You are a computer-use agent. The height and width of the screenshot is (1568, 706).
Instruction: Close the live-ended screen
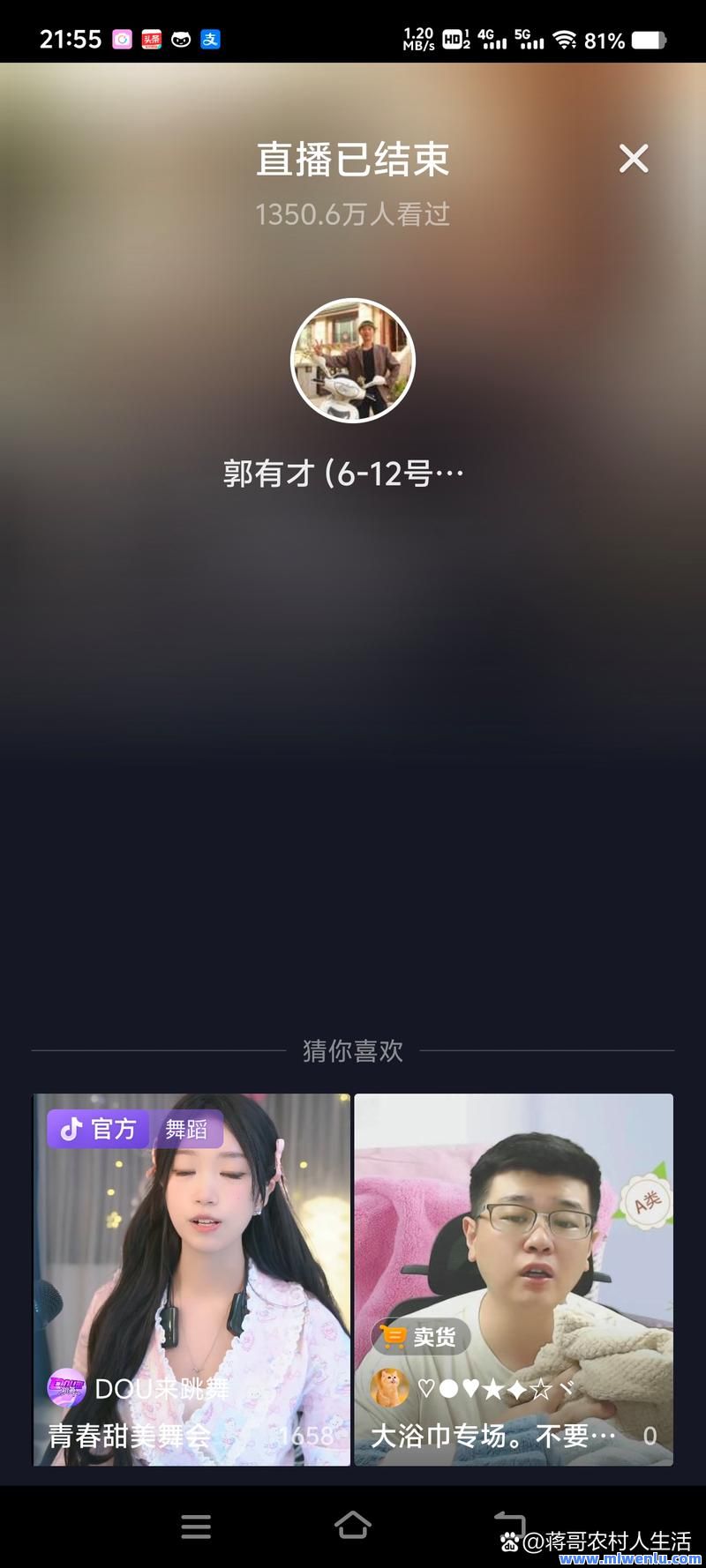[634, 159]
